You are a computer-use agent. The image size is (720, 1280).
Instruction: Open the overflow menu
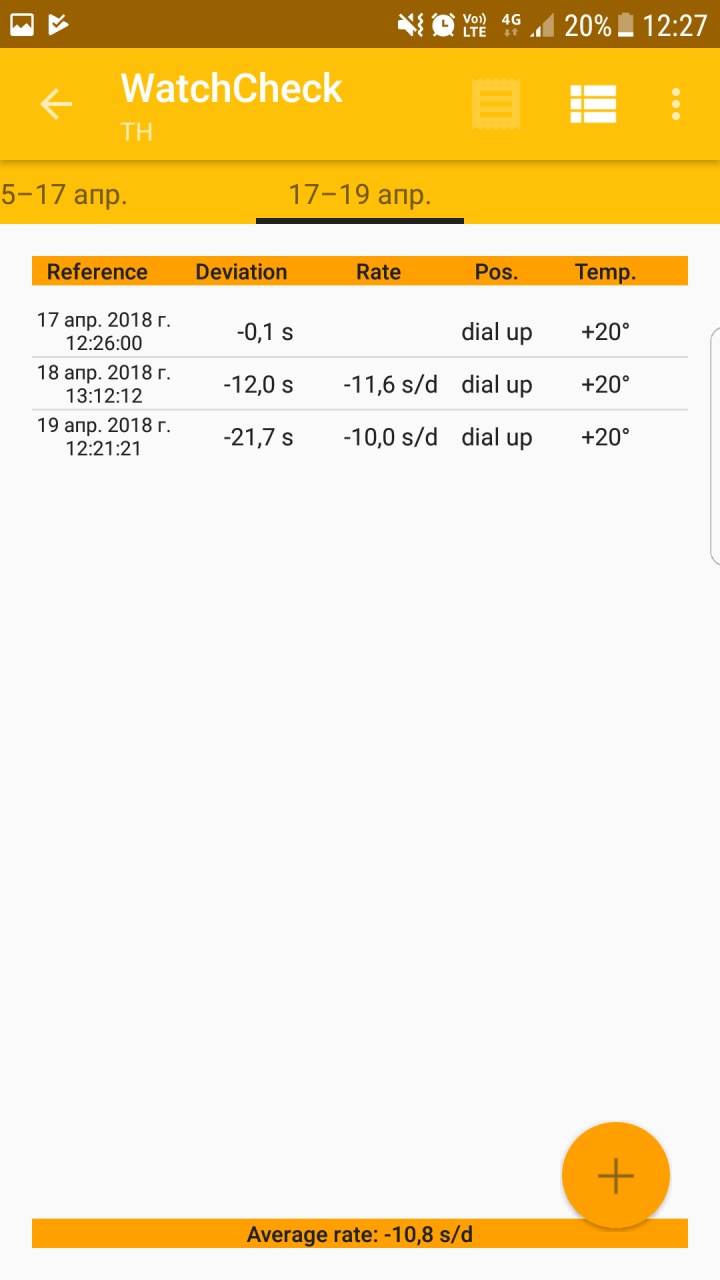(676, 104)
